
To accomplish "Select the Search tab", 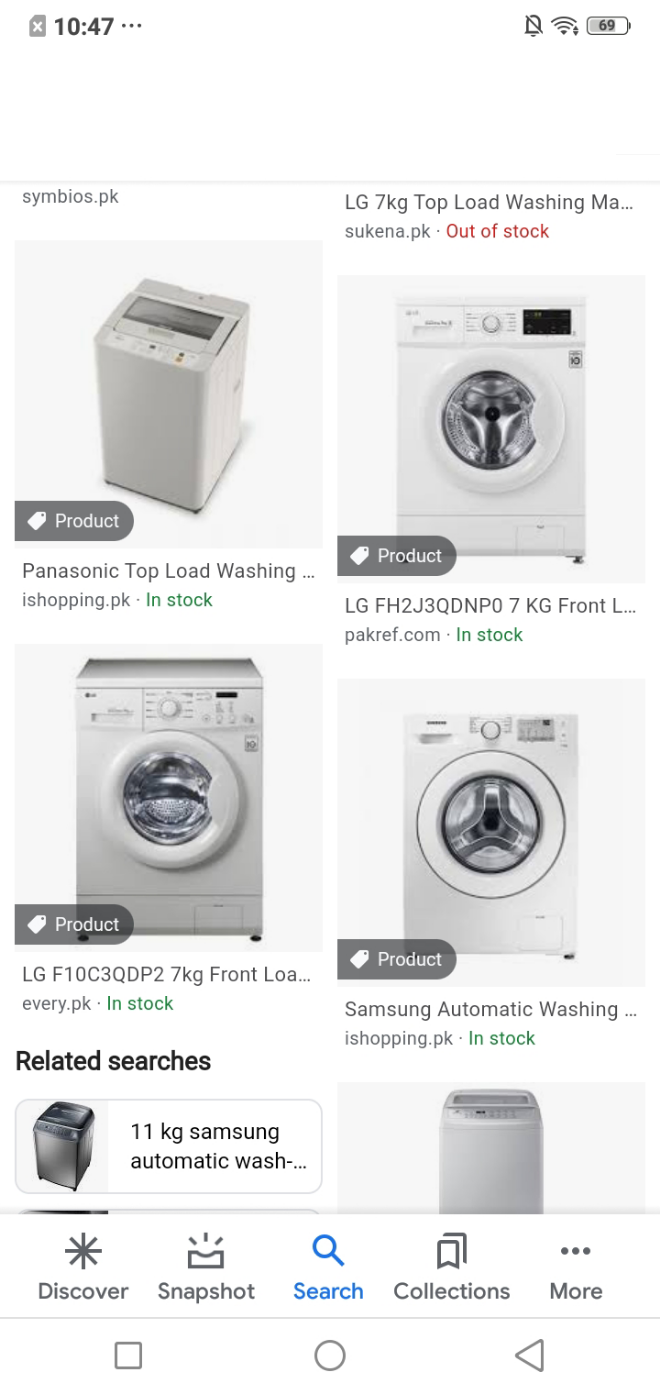I will click(328, 1266).
